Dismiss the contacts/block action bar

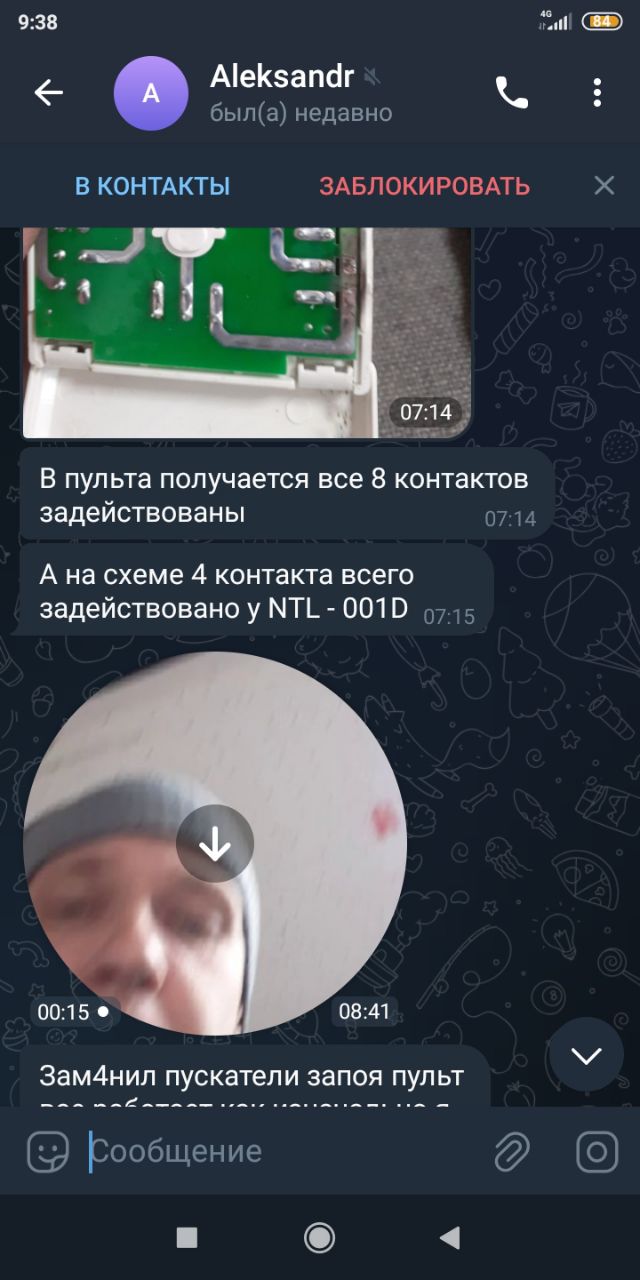[x=604, y=185]
